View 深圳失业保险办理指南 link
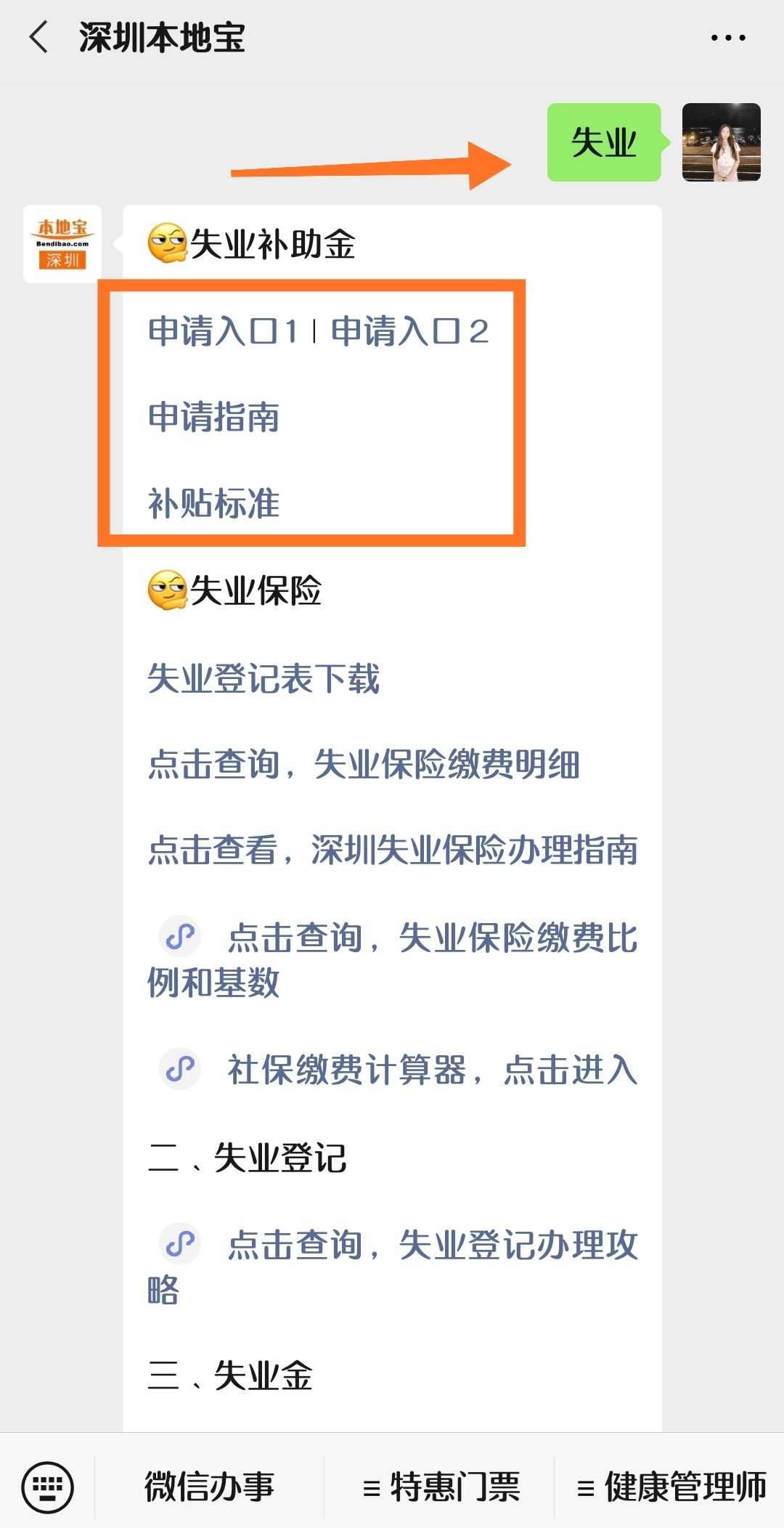The image size is (784, 1528). [x=392, y=850]
